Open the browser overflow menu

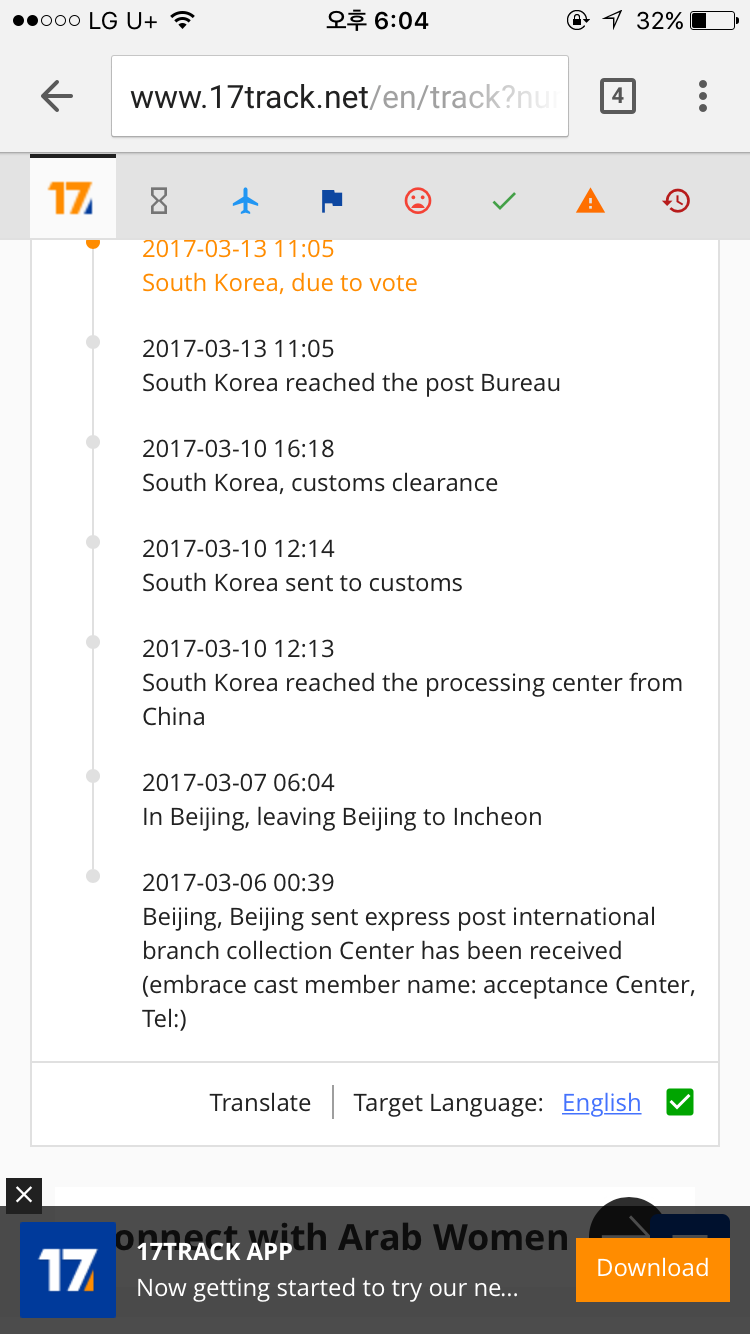click(x=703, y=96)
